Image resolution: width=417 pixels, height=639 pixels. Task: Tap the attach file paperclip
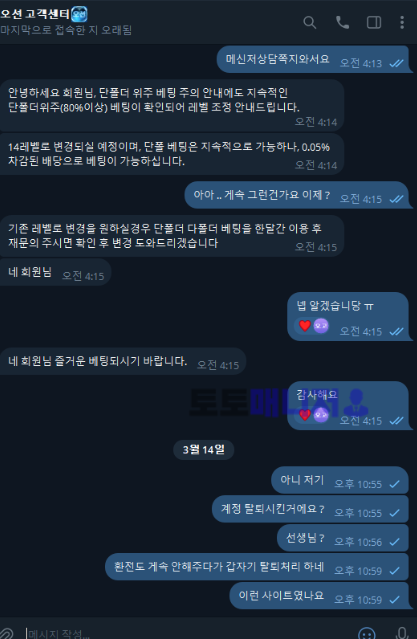point(7,633)
